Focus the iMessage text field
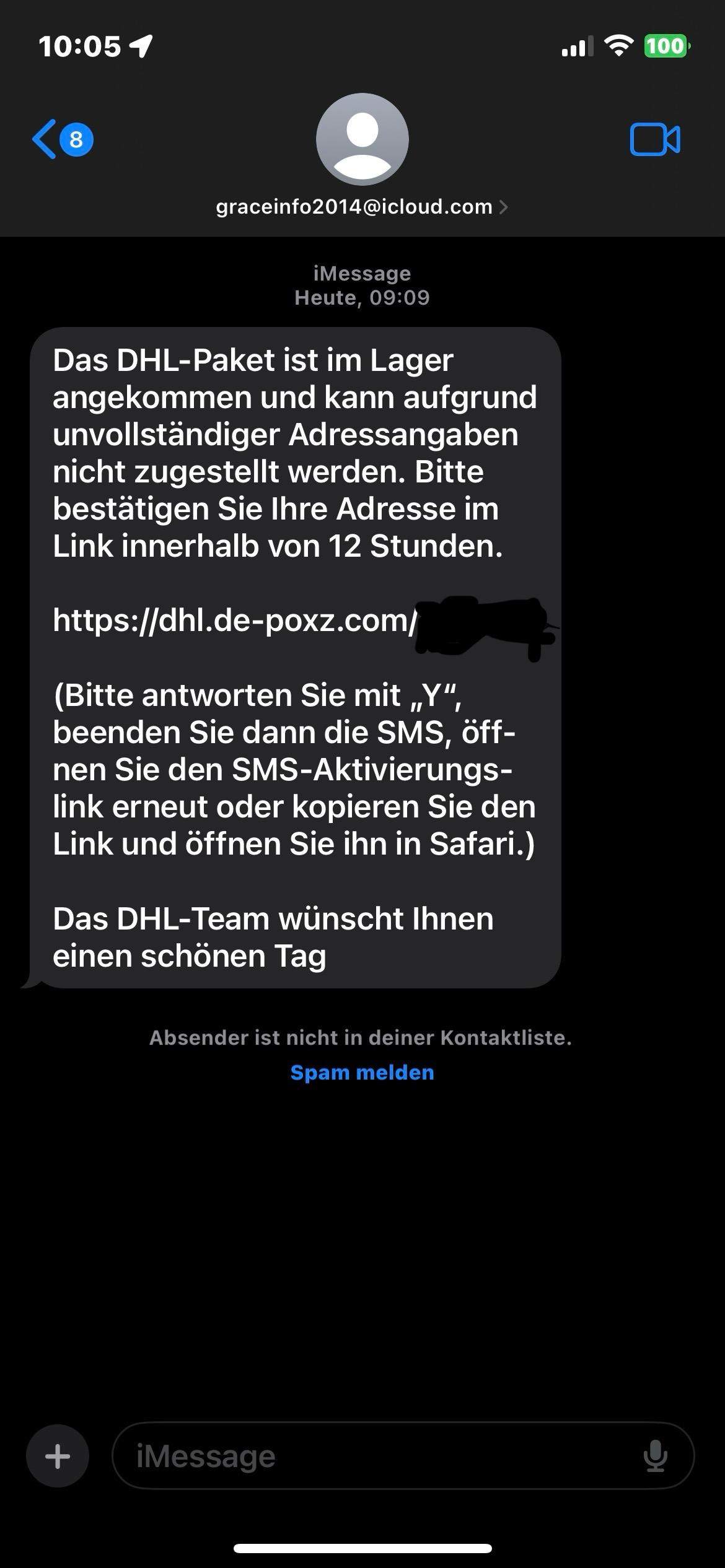The image size is (725, 1568). coord(372,1456)
